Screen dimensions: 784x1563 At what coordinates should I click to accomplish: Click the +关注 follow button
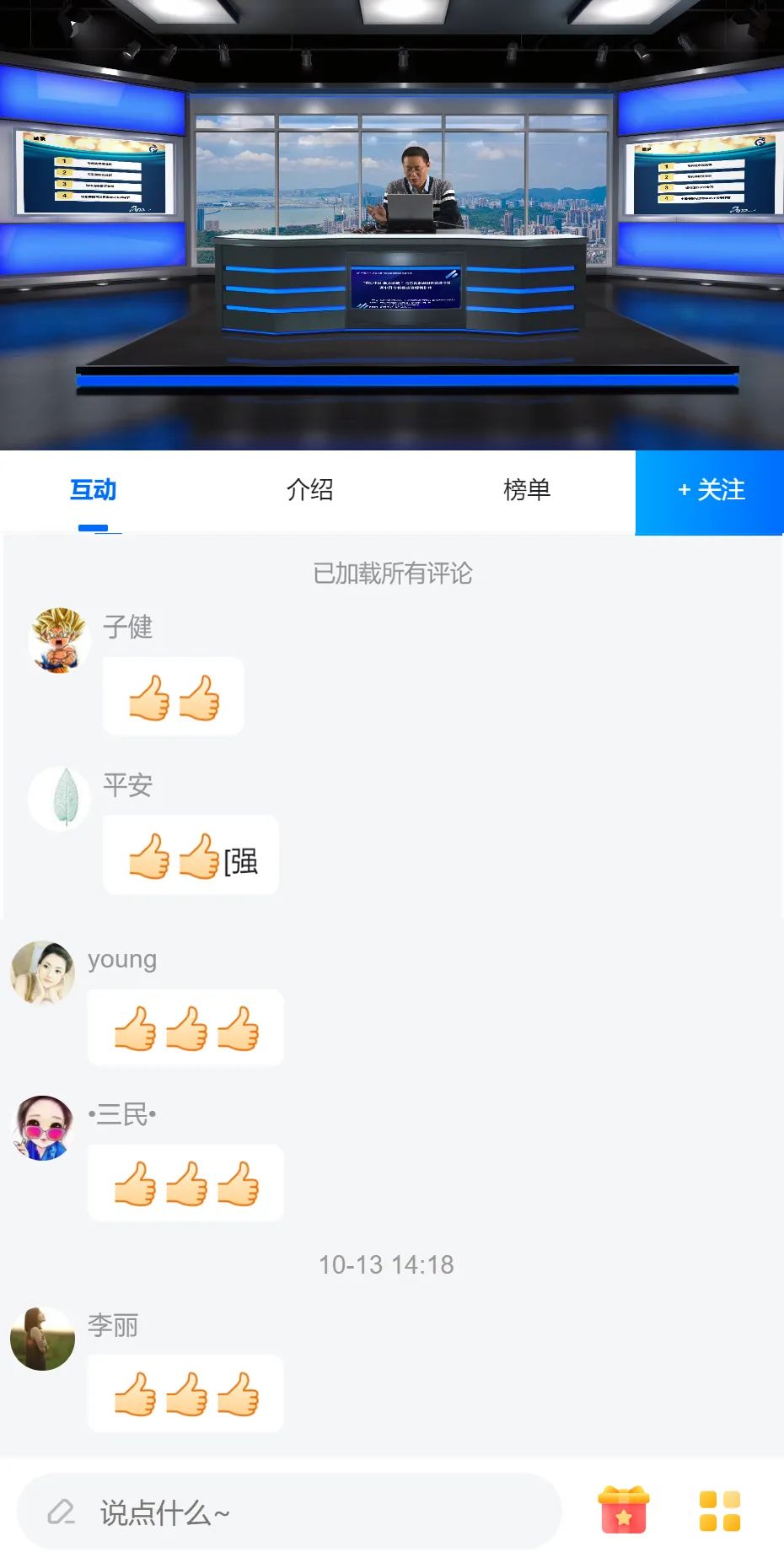coord(709,491)
